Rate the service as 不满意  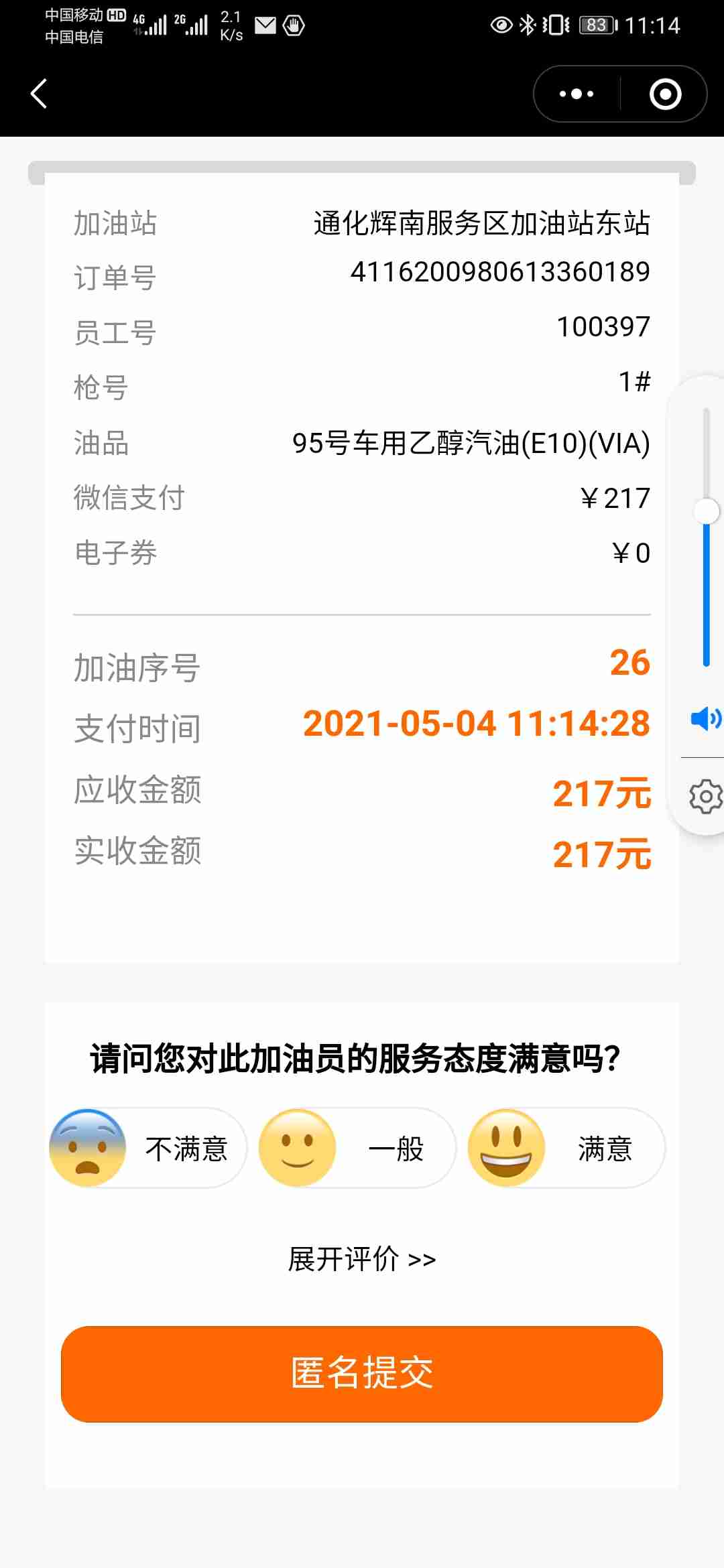click(x=148, y=1148)
